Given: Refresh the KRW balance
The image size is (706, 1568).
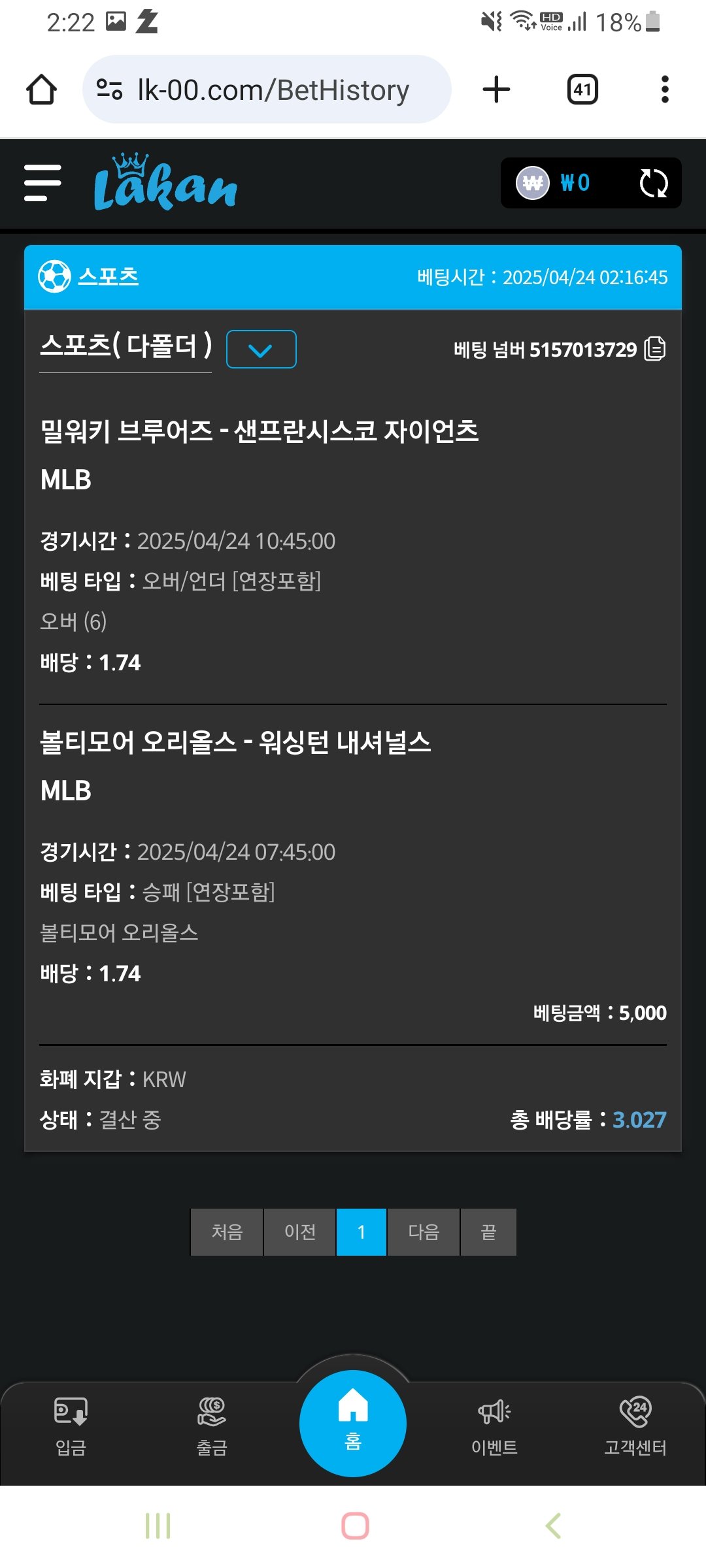Looking at the screenshot, I should point(653,183).
